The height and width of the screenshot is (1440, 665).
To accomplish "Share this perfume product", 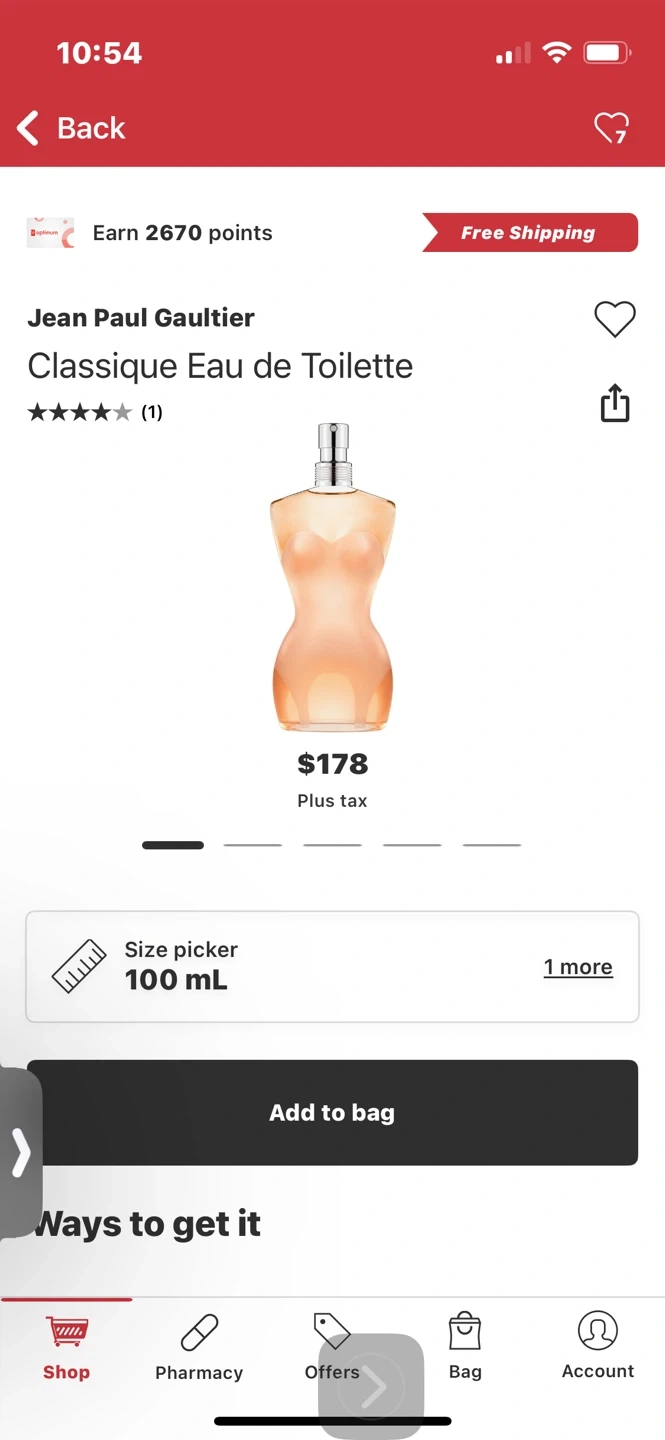I will point(614,403).
